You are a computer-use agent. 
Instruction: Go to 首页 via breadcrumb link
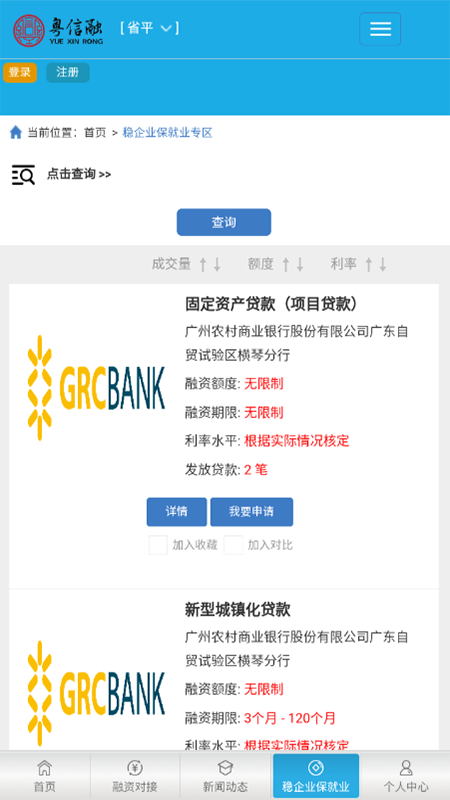[x=95, y=133]
